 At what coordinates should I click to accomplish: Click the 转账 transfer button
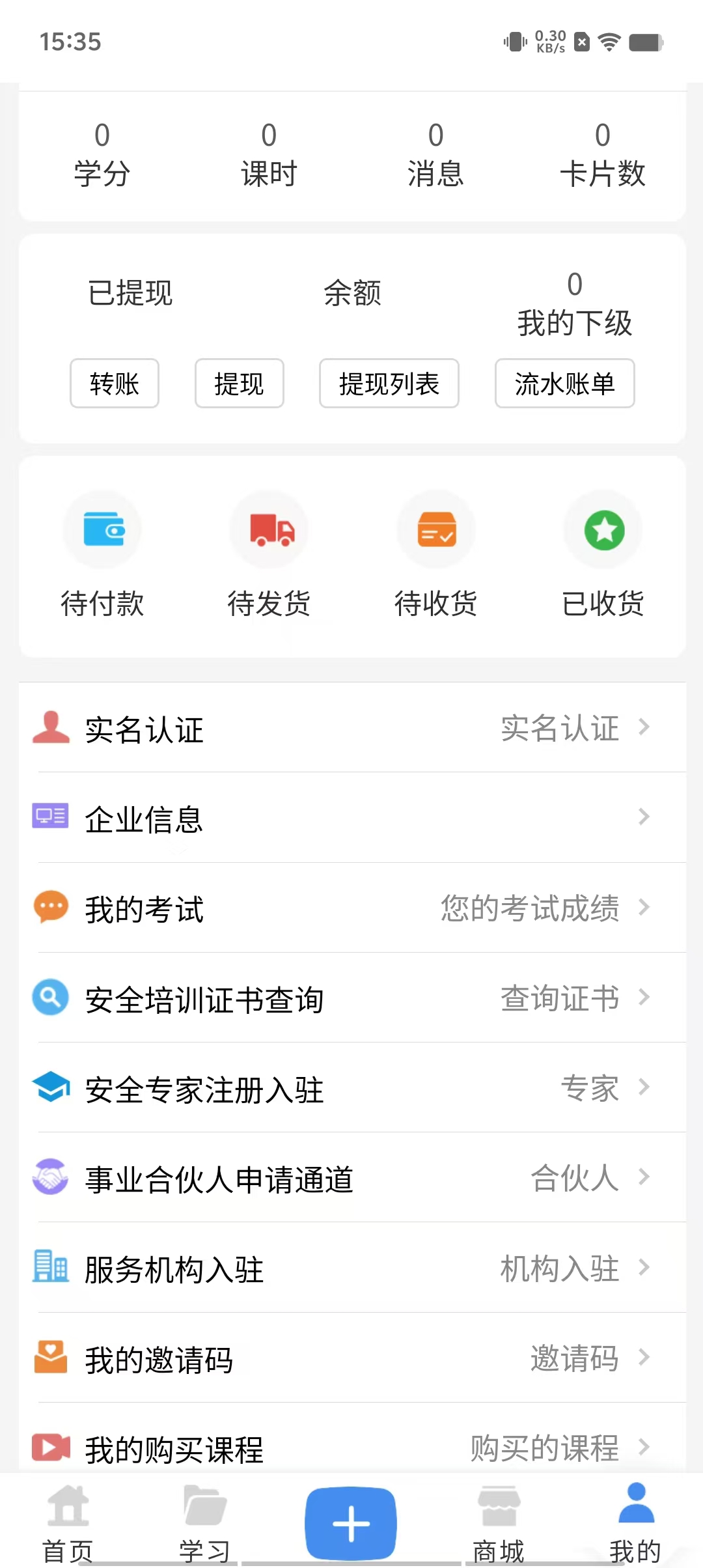point(114,384)
